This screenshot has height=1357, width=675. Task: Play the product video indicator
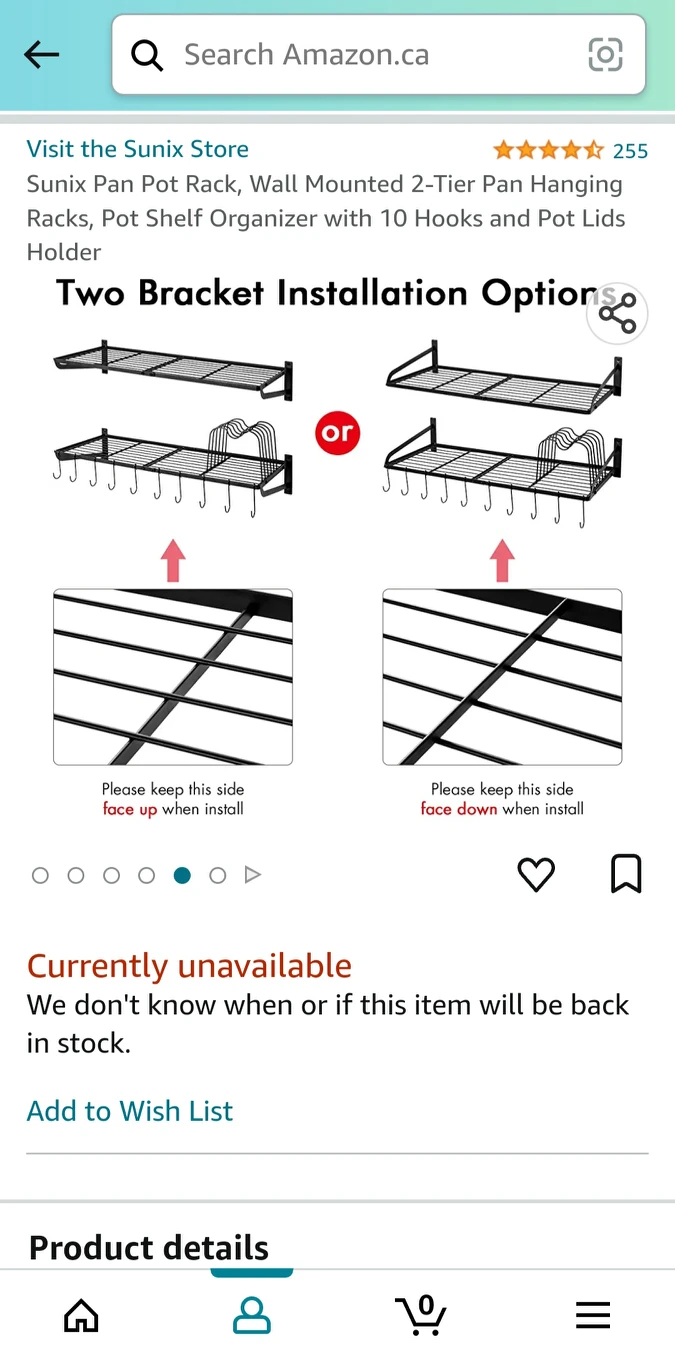point(253,875)
